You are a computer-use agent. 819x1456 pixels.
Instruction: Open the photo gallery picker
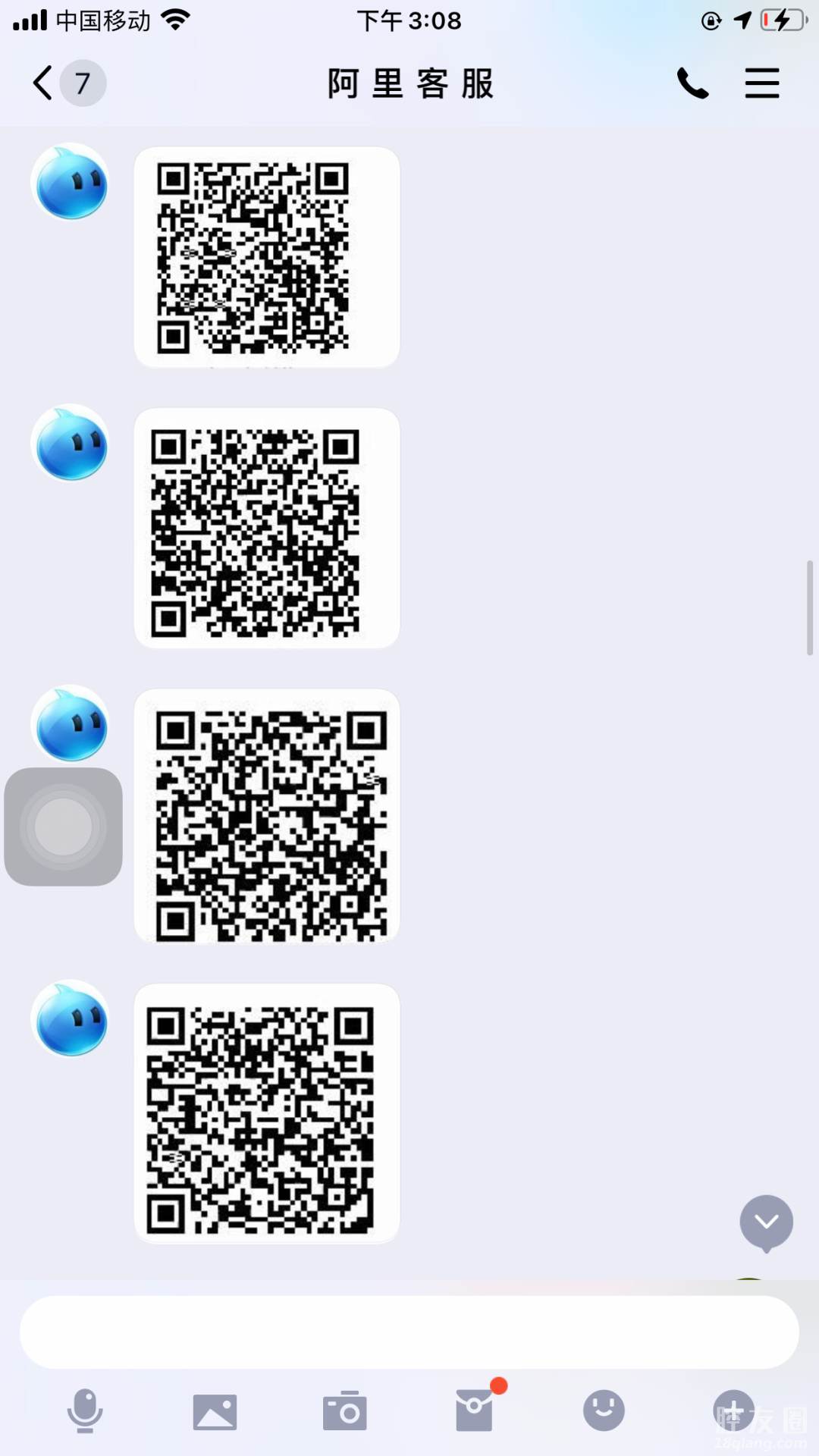tap(215, 1411)
